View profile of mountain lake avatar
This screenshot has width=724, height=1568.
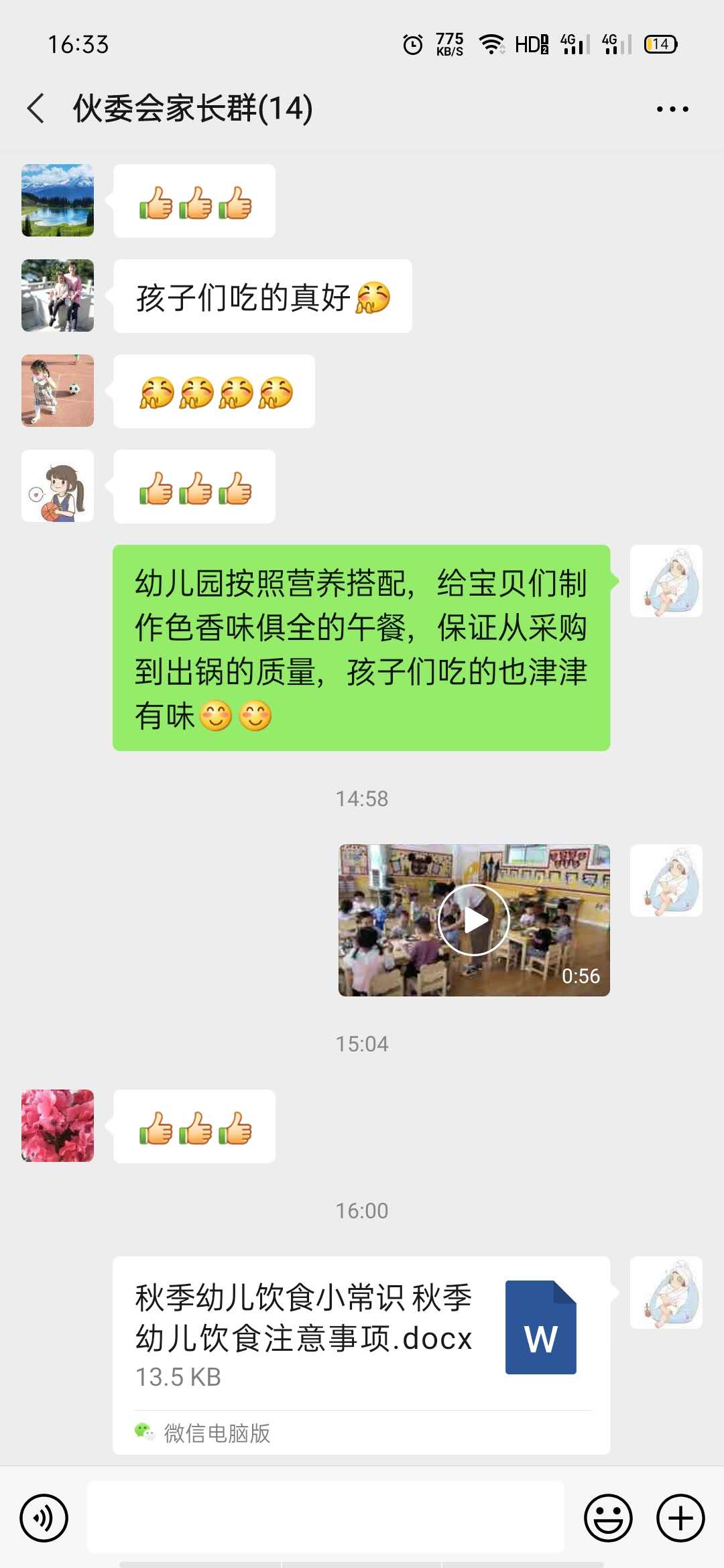tap(58, 200)
